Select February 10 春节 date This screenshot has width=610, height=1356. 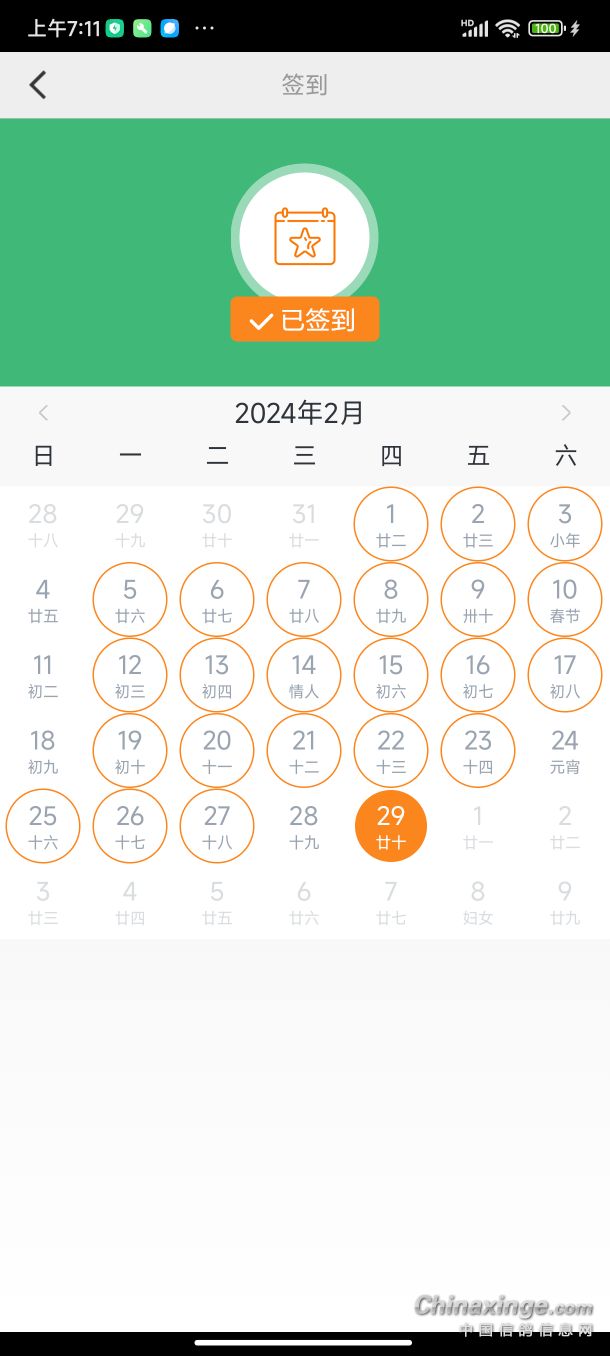565,600
